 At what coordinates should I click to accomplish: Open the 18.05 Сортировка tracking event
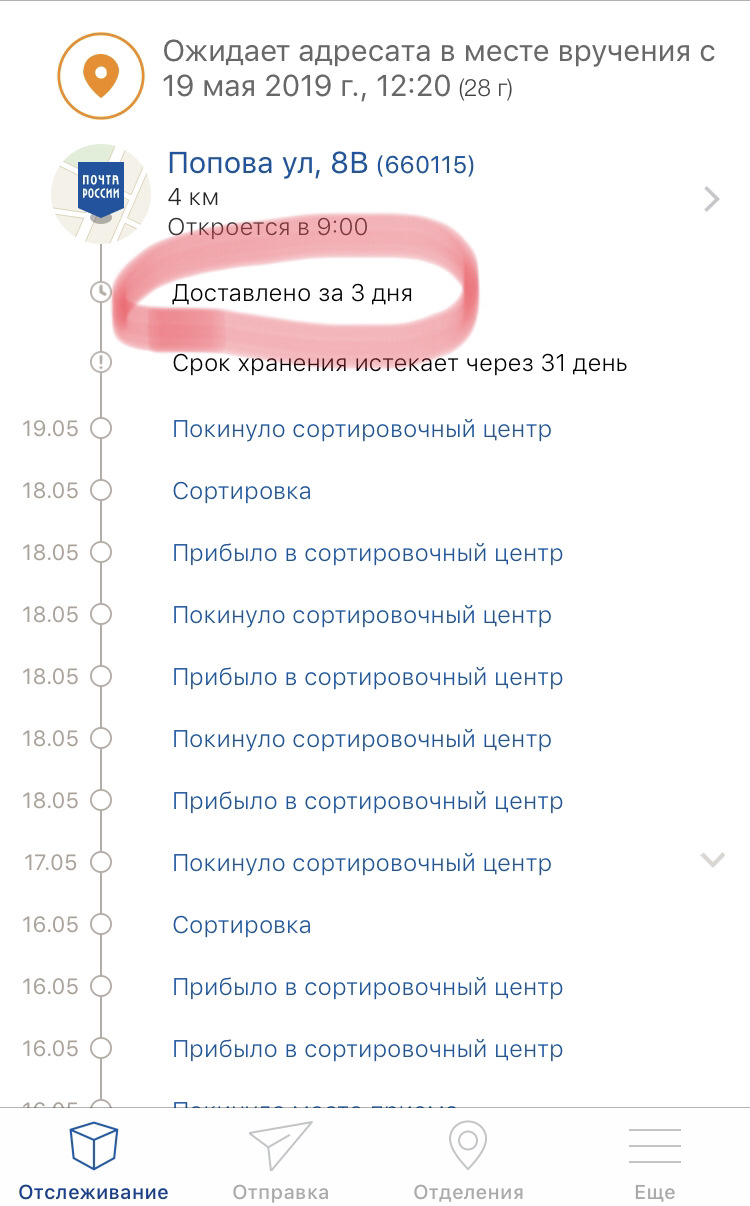(241, 492)
